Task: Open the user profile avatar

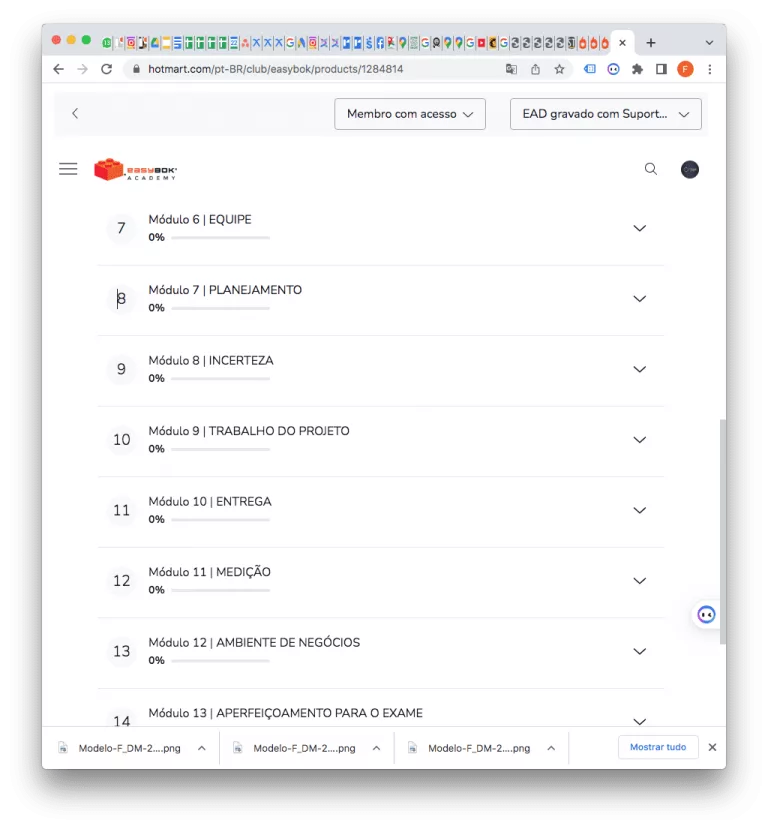Action: click(689, 169)
